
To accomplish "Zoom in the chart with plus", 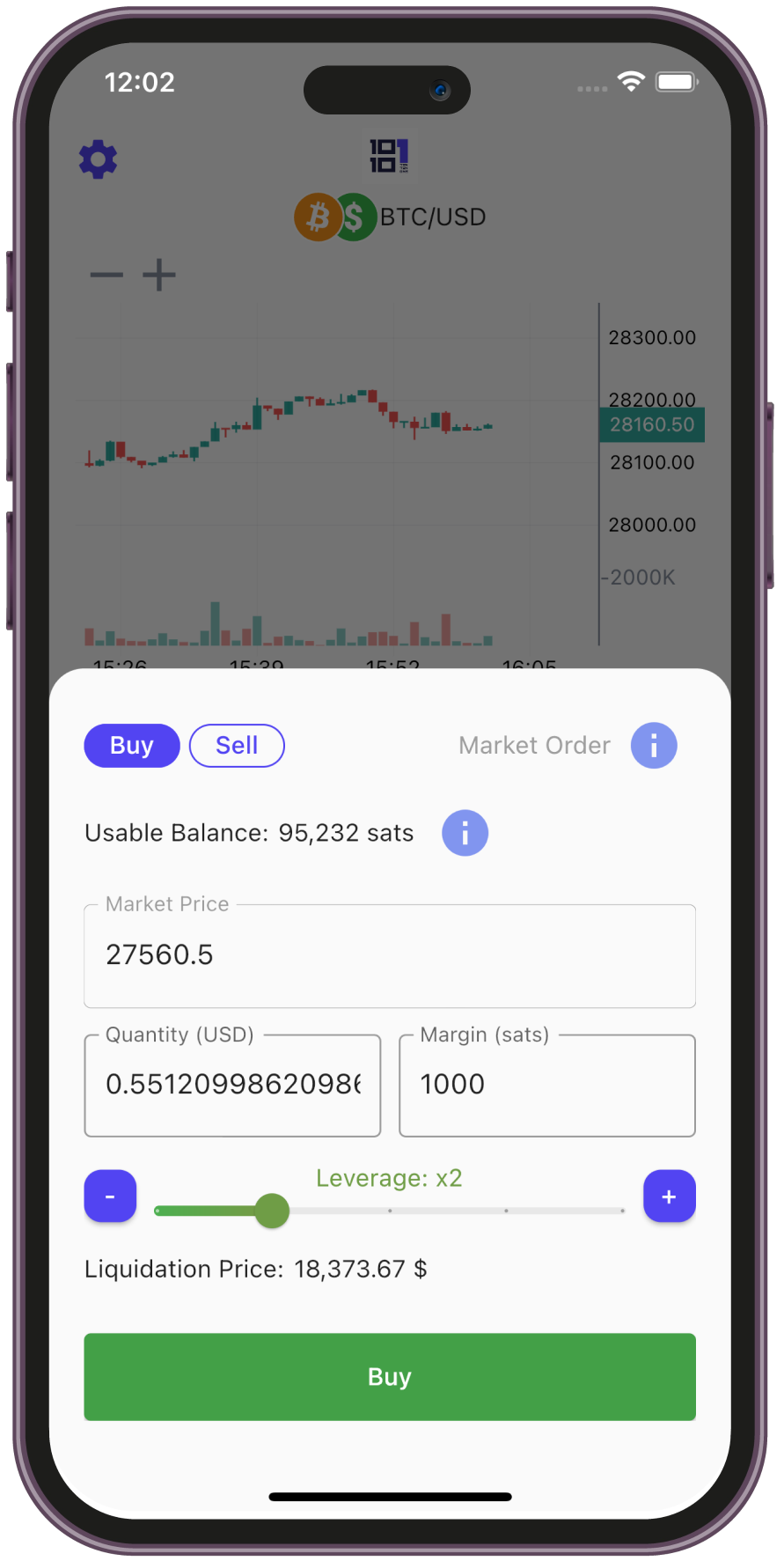I will [159, 275].
